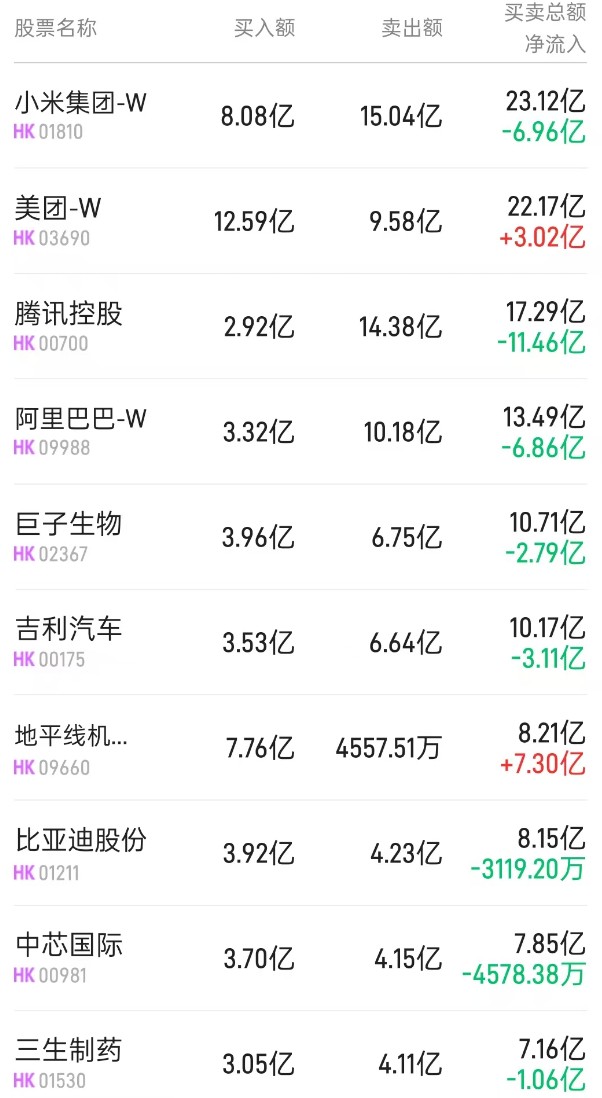Image resolution: width=602 pixels, height=1098 pixels.
Task: Open 地平线机... HK 09660 entry
Action: click(300, 748)
